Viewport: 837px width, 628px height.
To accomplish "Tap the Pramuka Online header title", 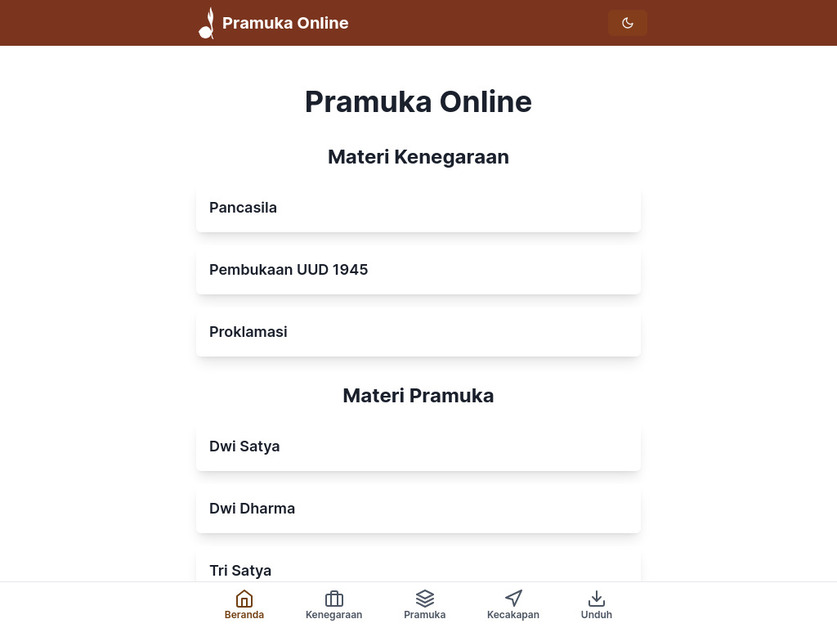I will (x=285, y=23).
